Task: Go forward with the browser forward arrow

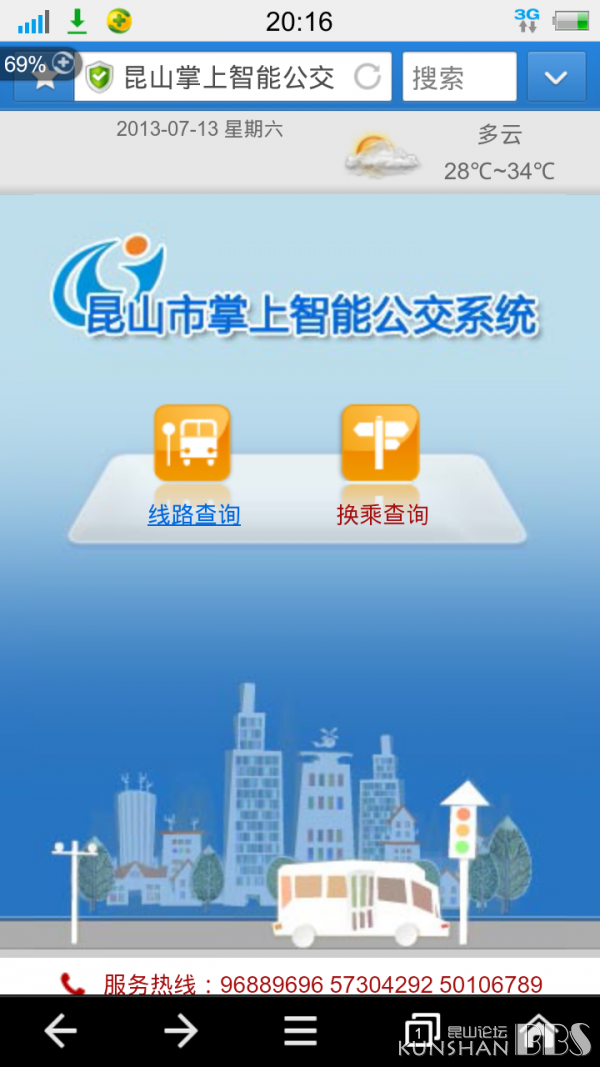Action: pyautogui.click(x=181, y=1032)
